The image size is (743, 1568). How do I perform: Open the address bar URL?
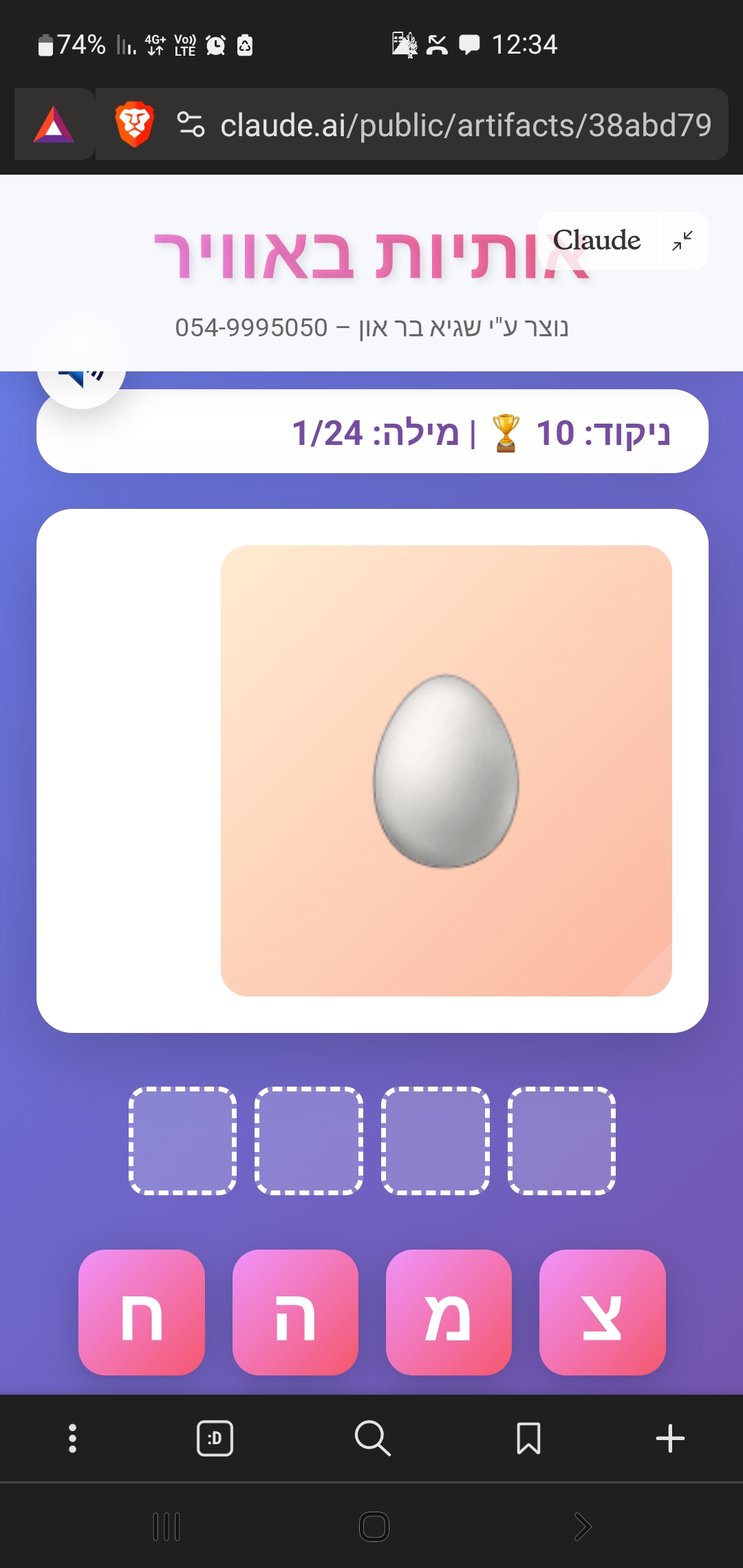(465, 125)
